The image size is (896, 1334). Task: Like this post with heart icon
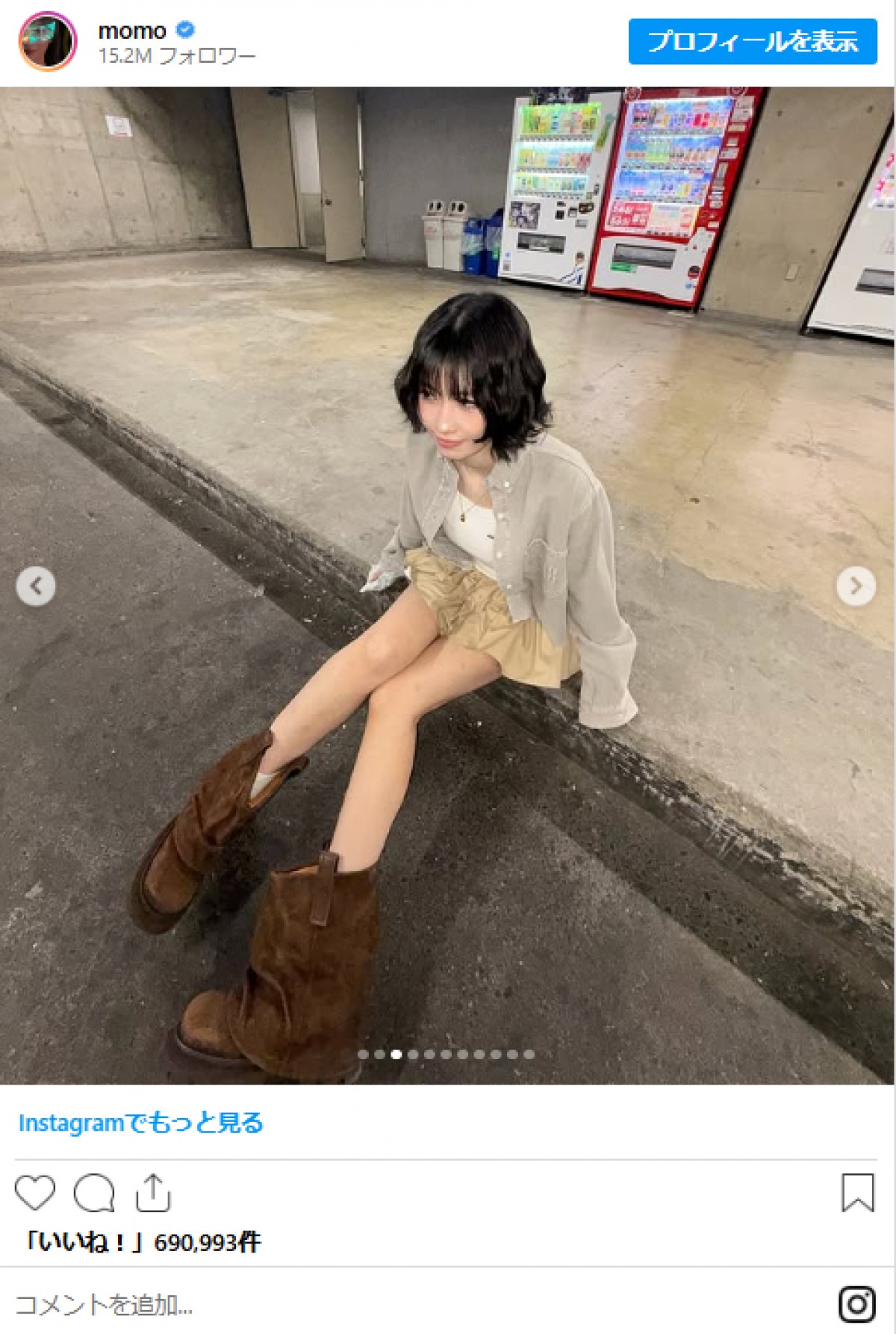(35, 1192)
